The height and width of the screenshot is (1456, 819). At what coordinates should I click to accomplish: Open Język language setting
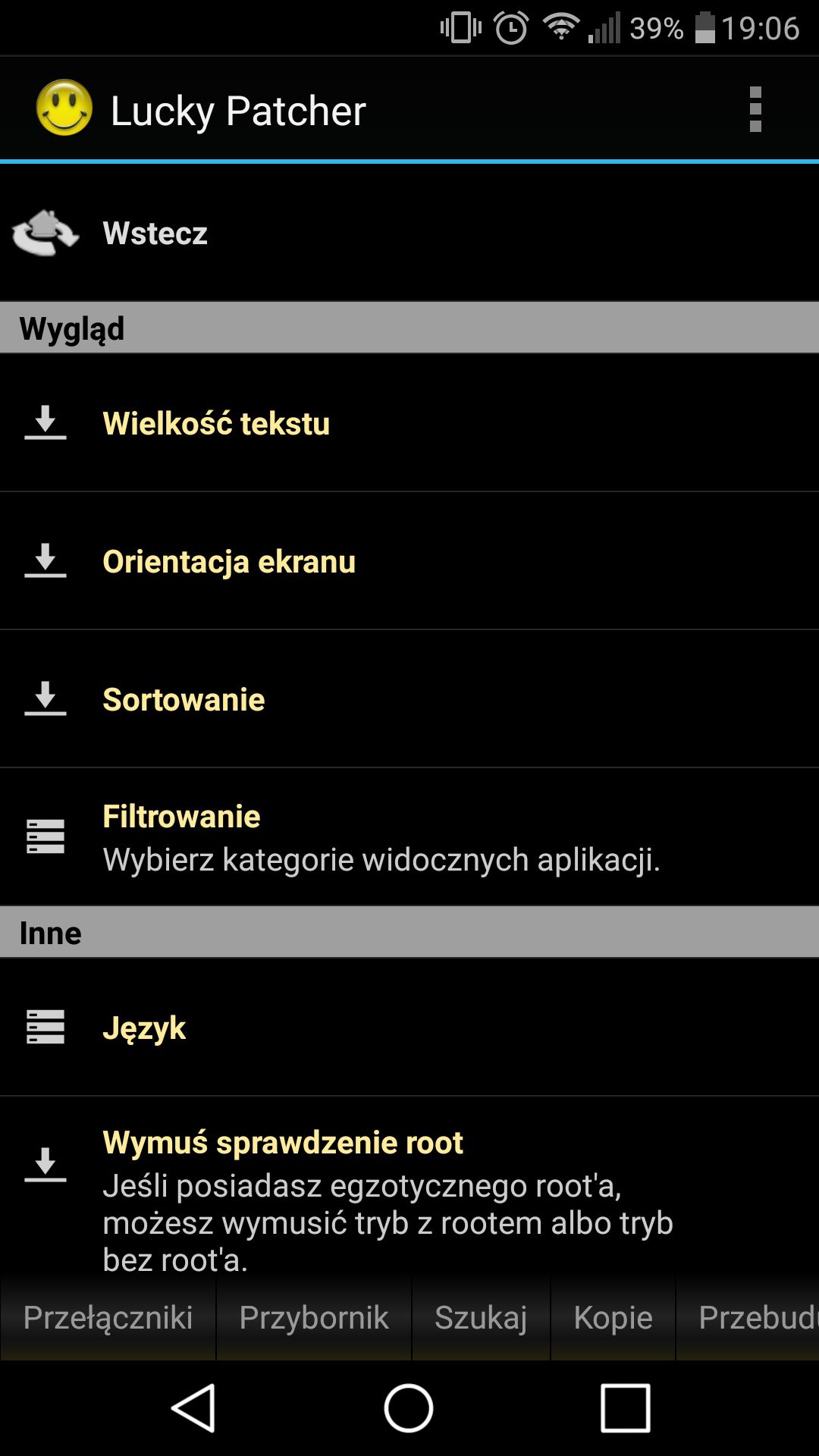(x=409, y=1028)
